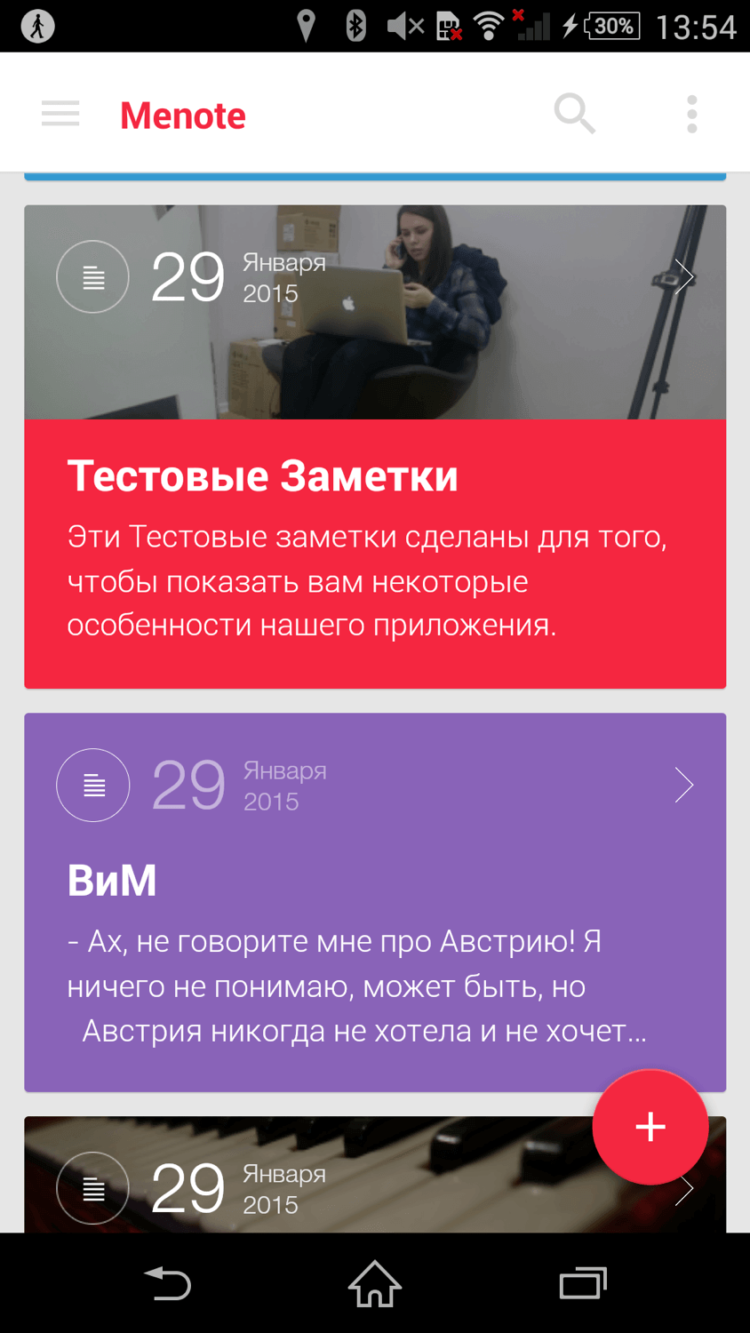Screen dimensions: 750x1333
Task: Toggle location via the GPS status icon
Action: tap(306, 25)
